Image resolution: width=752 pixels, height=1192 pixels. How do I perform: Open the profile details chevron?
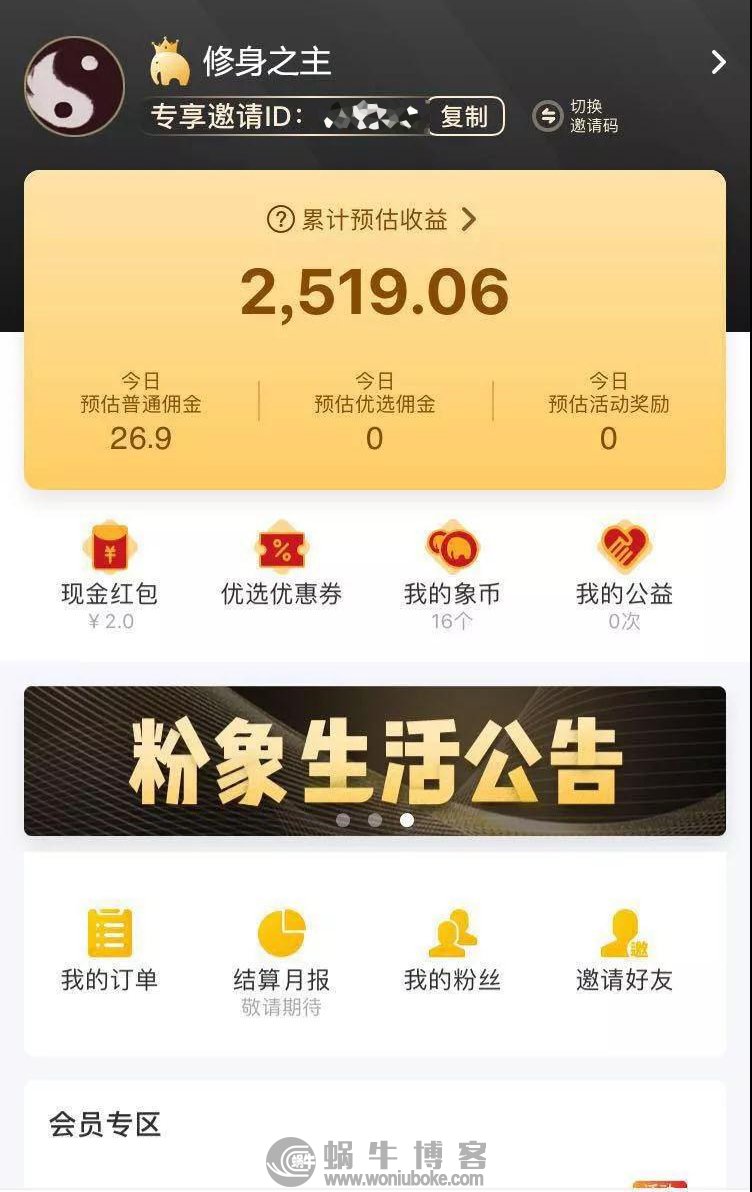tap(718, 63)
